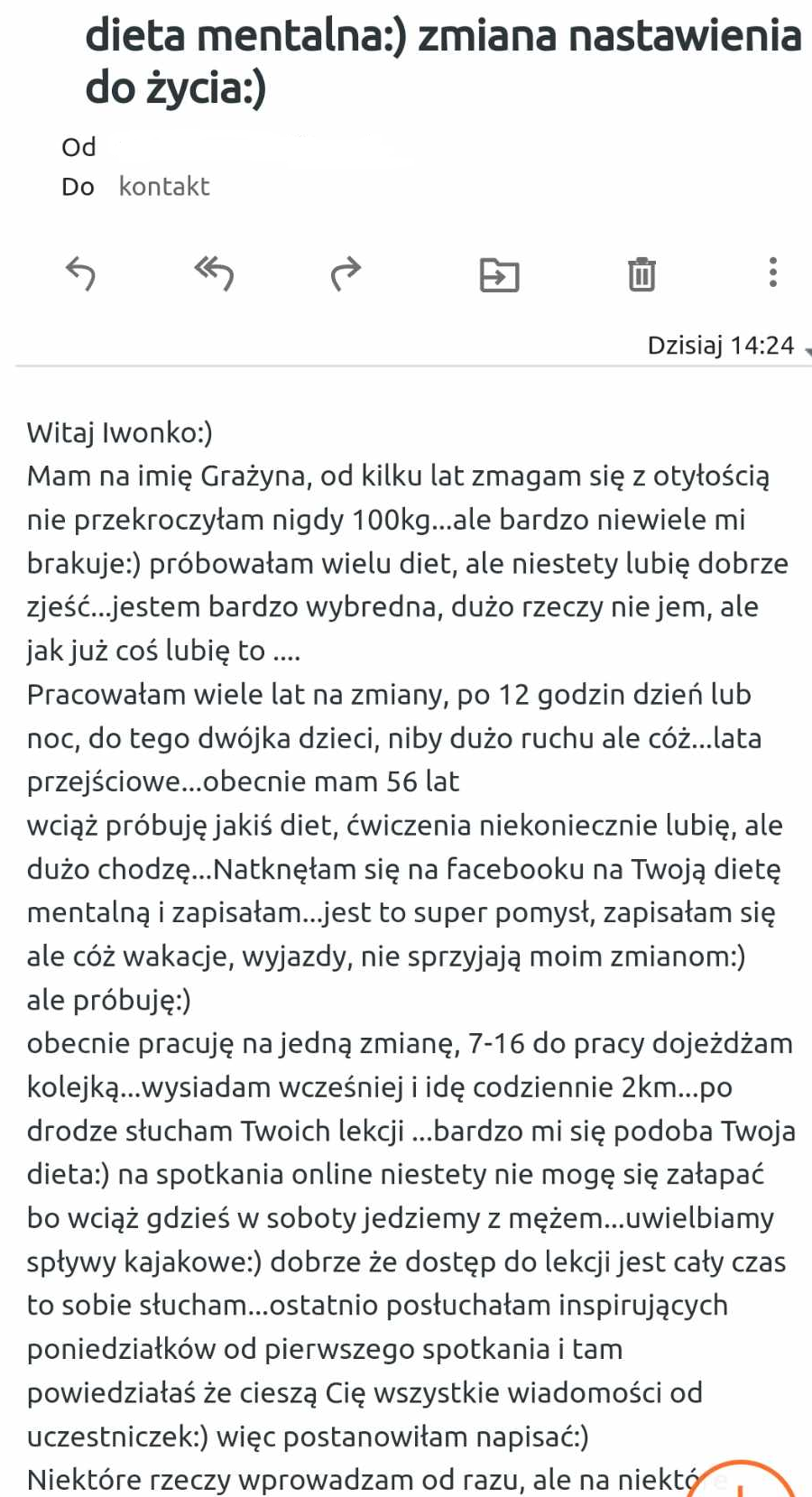This screenshot has width=812, height=1497.
Task: Open the three-dot overflow menu
Action: click(772, 272)
